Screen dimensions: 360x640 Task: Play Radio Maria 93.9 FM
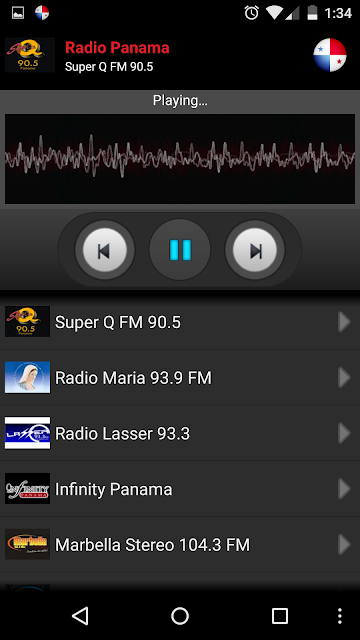pos(180,378)
